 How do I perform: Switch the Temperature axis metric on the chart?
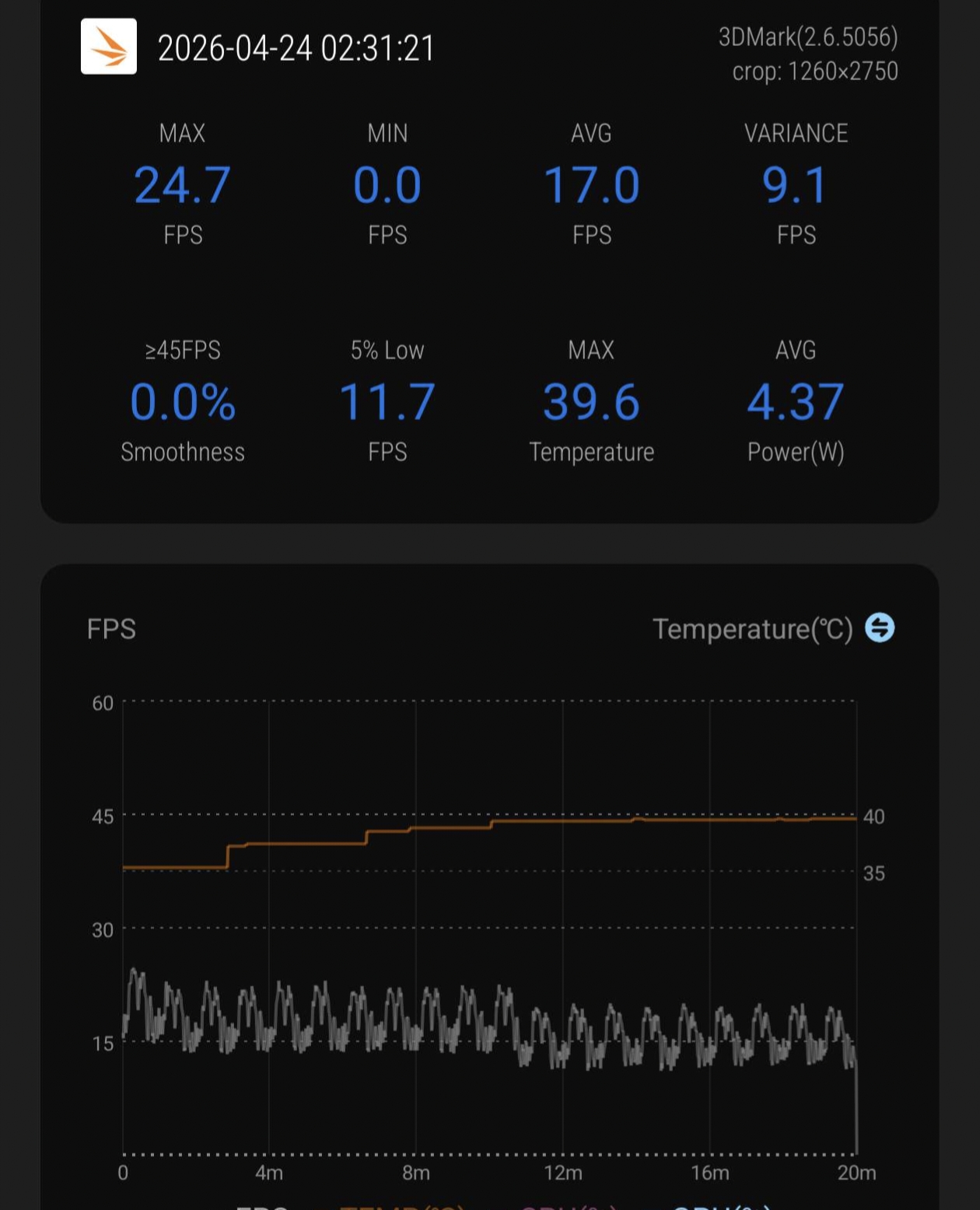[880, 628]
